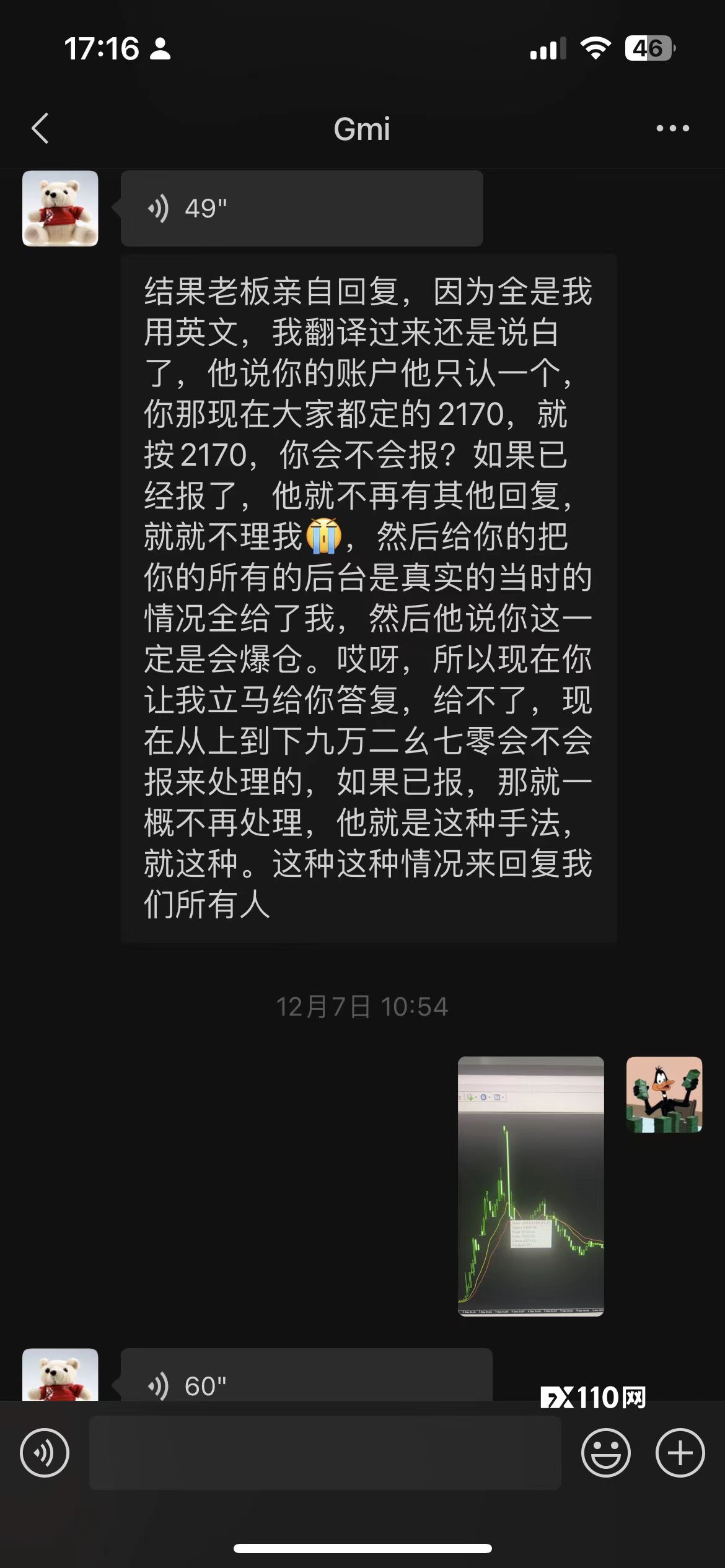Open the three-dot chat options menu
Viewport: 725px width, 1568px height.
coord(672,129)
